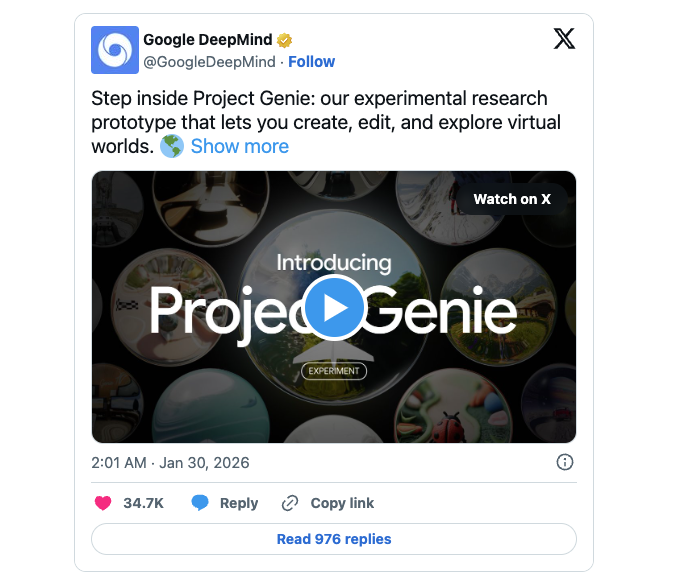
Task: Open Google DeepMind profile avatar
Action: point(114,50)
